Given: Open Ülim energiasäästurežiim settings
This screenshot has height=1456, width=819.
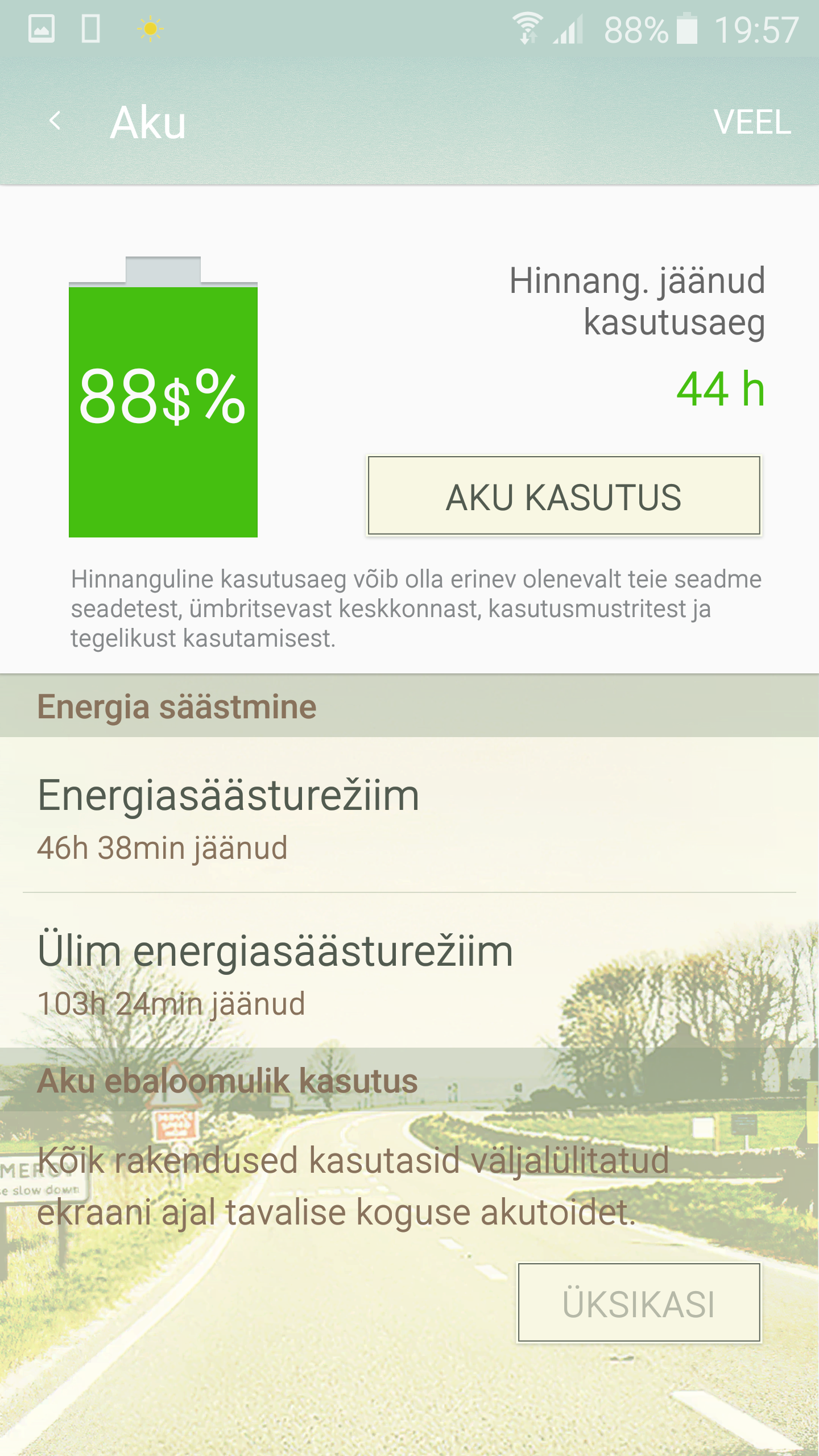Looking at the screenshot, I should (409, 970).
